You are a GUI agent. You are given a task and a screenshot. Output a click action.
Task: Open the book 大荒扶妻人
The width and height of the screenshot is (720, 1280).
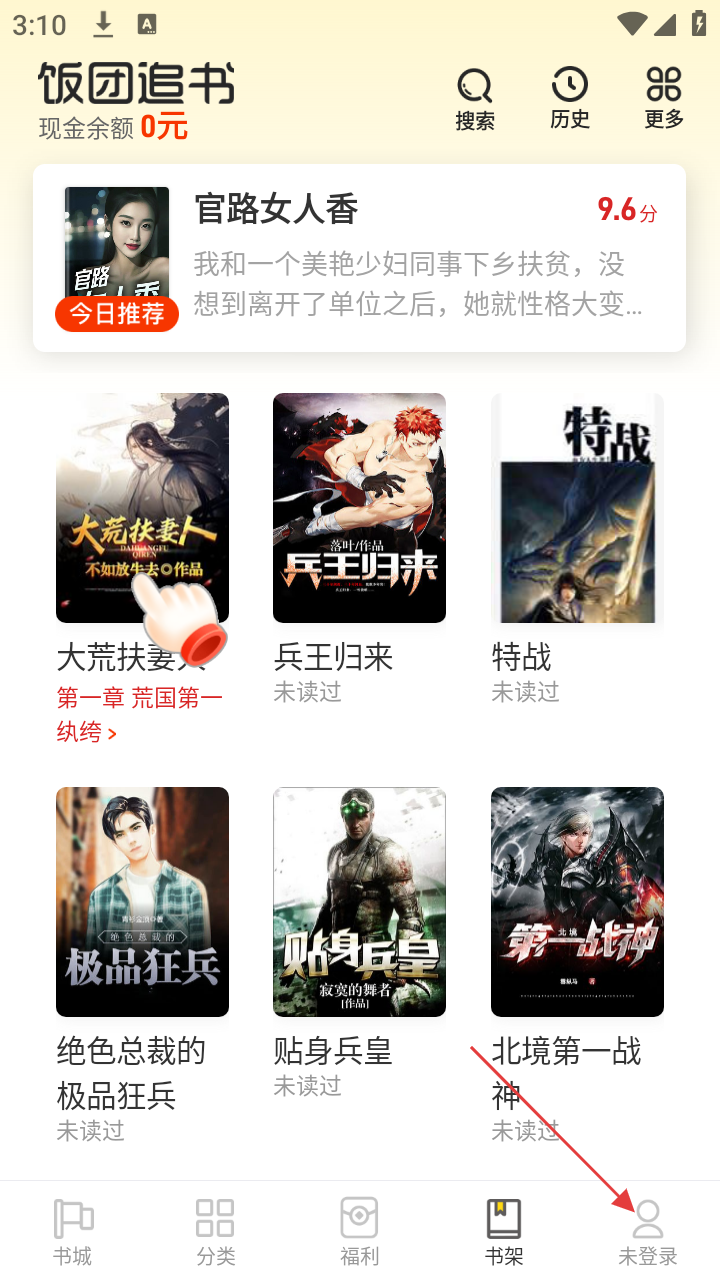coord(142,508)
